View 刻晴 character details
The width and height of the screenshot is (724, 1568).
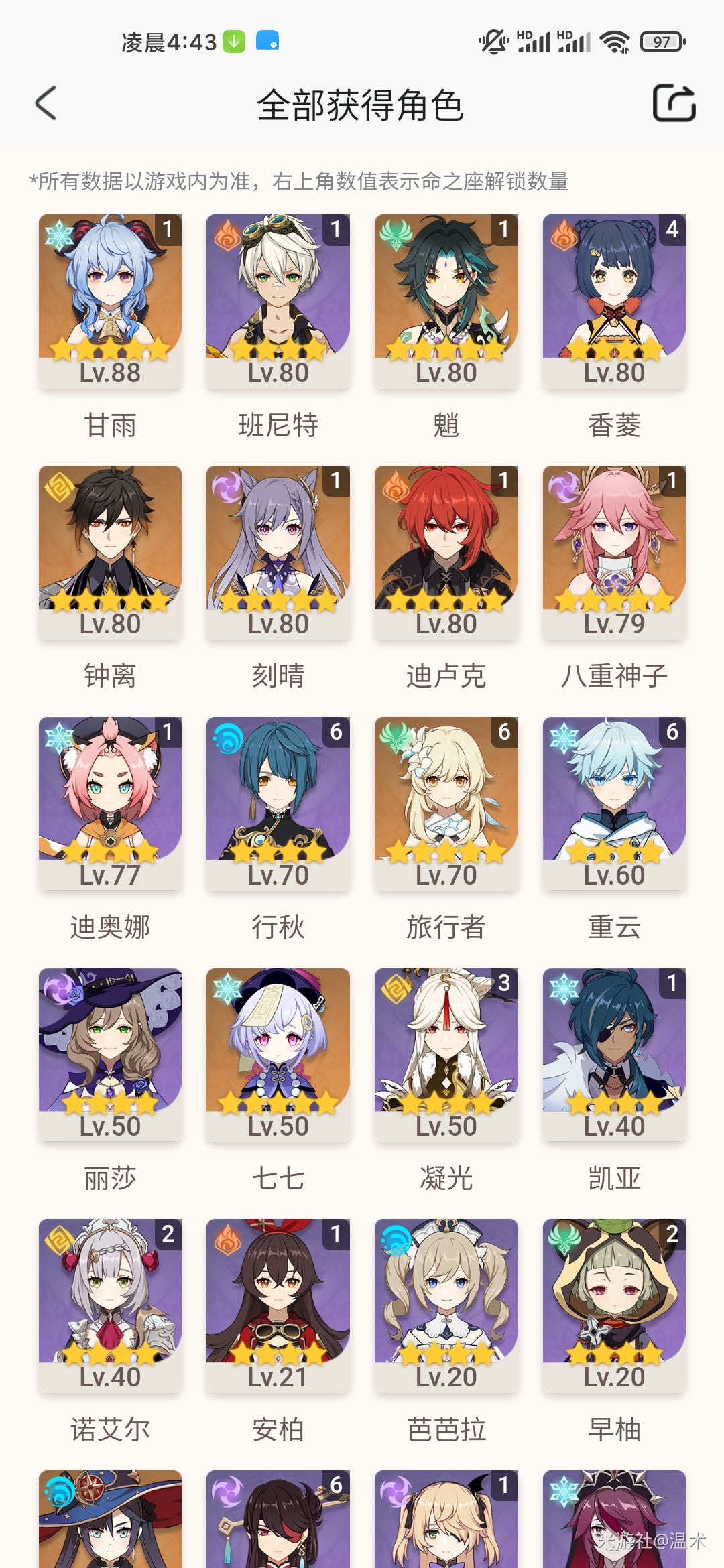point(278,553)
